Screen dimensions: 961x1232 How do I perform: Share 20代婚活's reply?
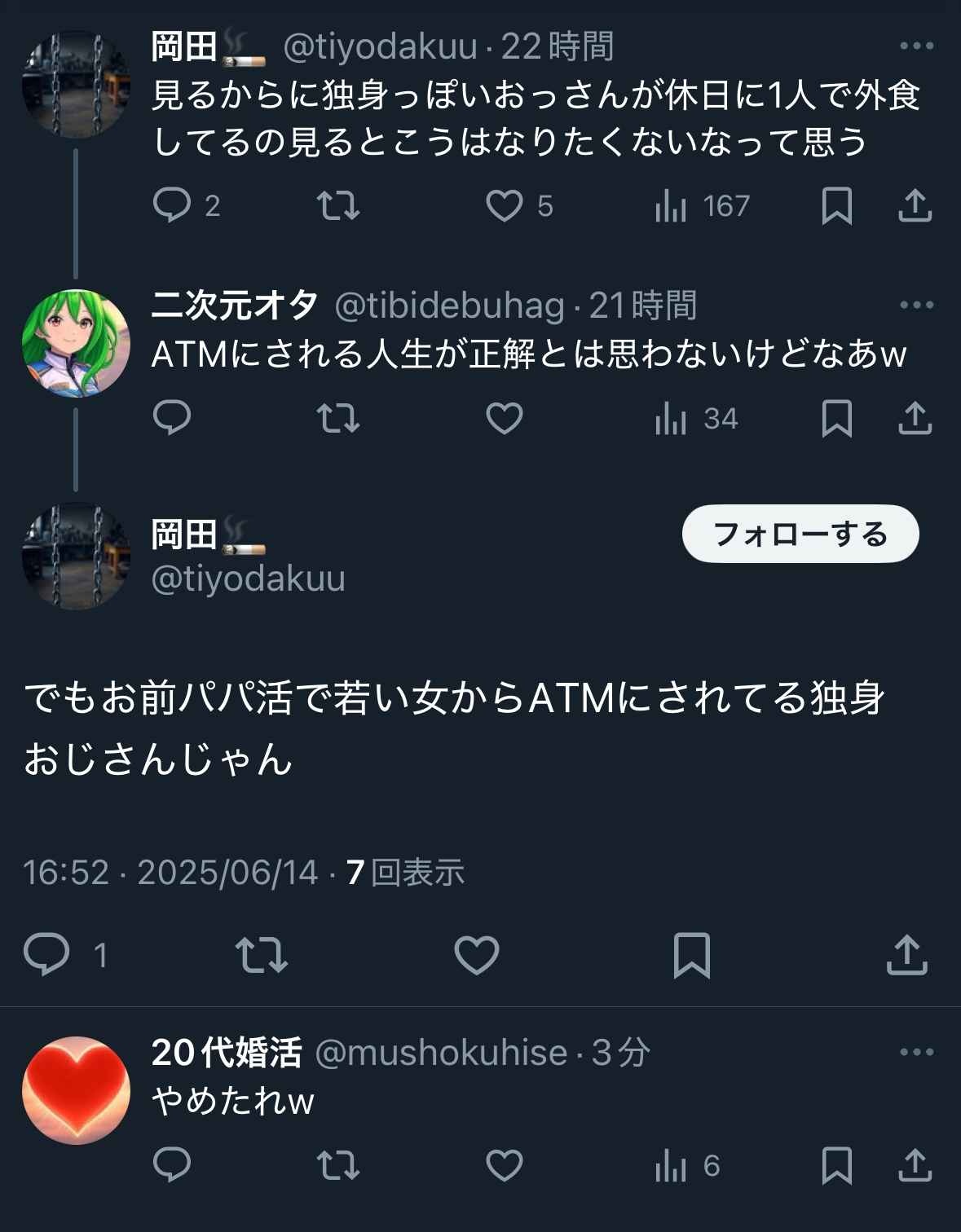tap(915, 1165)
